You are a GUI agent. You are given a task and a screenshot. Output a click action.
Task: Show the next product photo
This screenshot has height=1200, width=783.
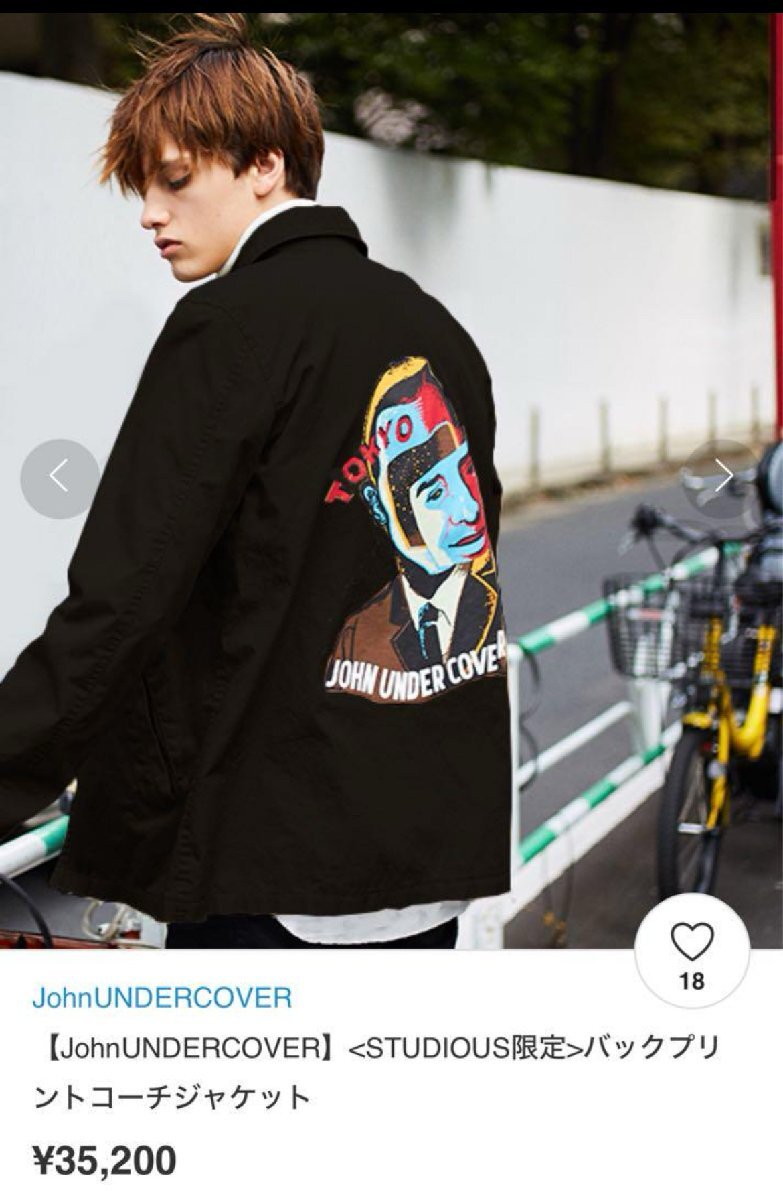722,478
